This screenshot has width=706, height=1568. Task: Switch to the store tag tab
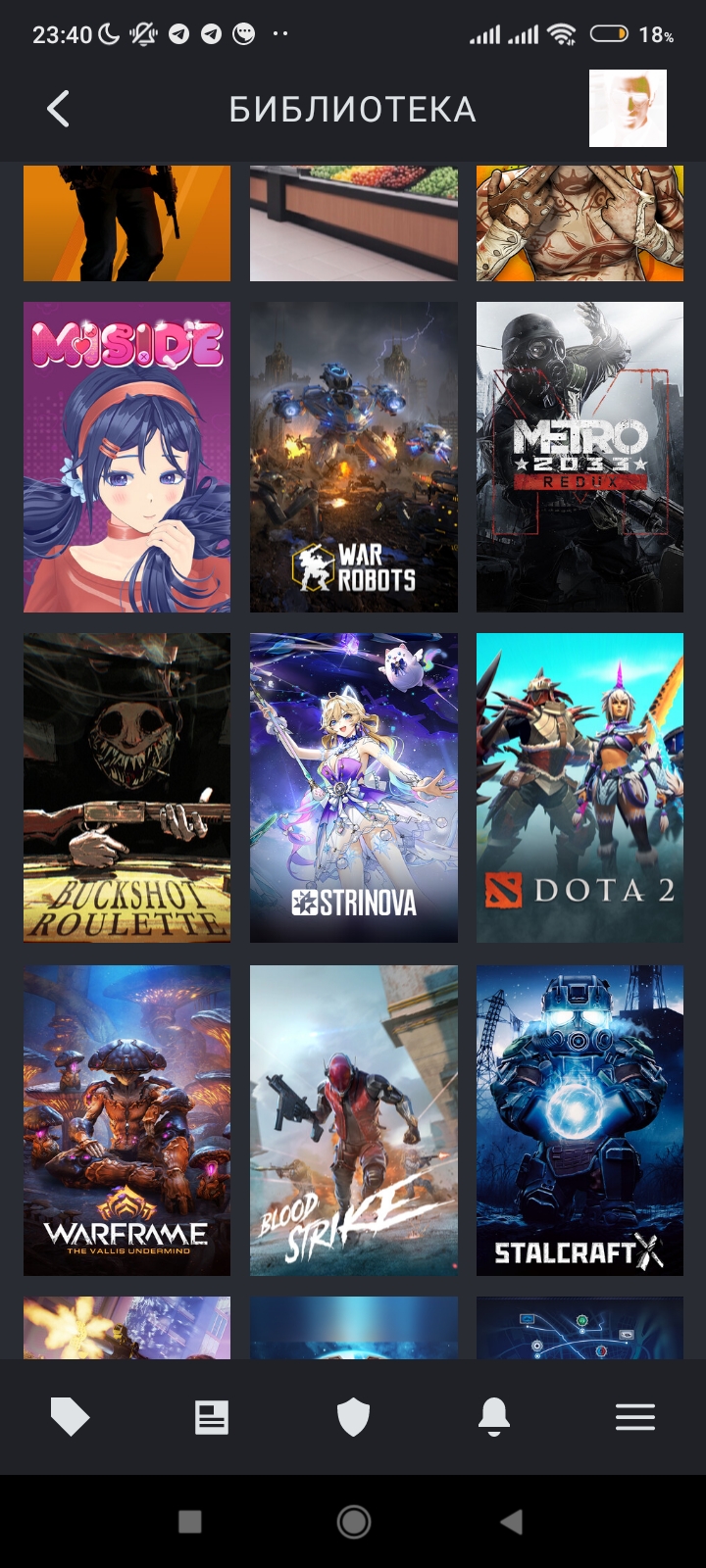click(70, 1417)
